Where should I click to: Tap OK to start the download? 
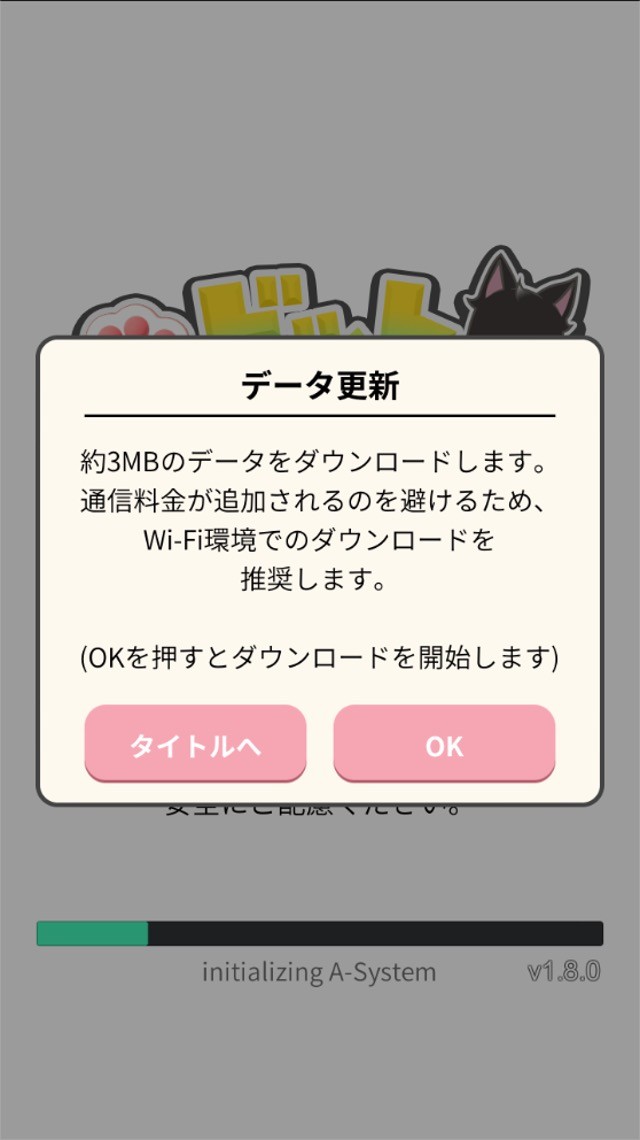(x=444, y=744)
